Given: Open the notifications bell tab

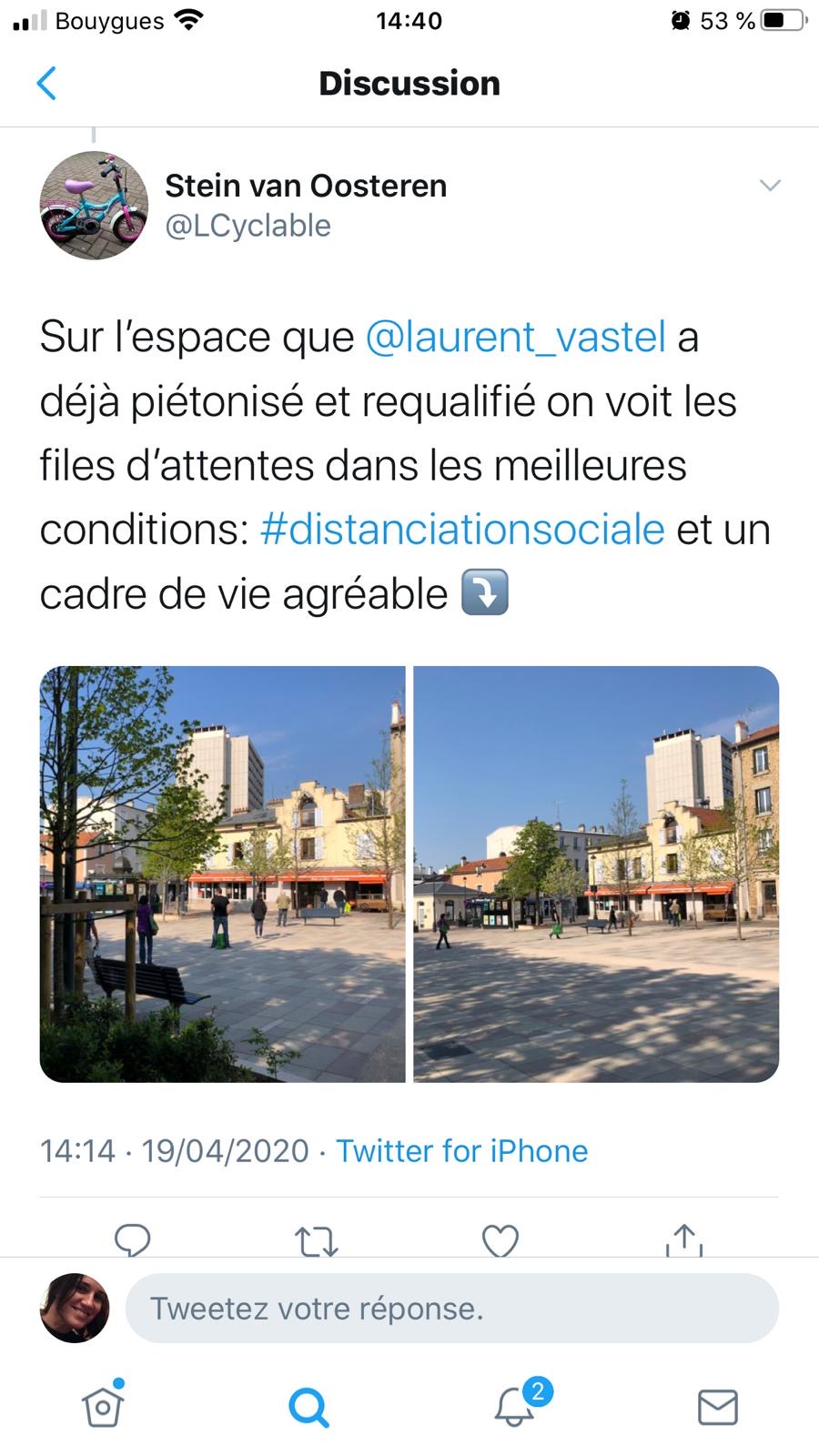Looking at the screenshot, I should coord(515,1406).
